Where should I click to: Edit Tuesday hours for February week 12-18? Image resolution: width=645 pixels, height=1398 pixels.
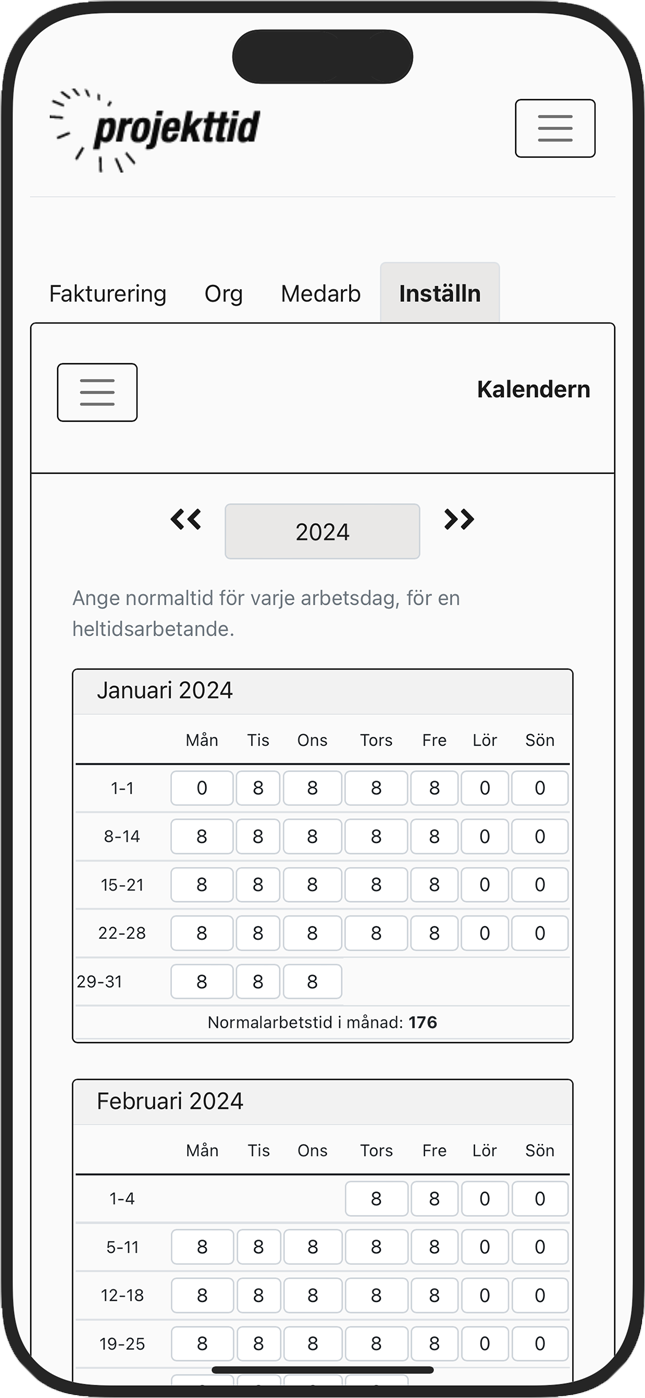point(258,1295)
